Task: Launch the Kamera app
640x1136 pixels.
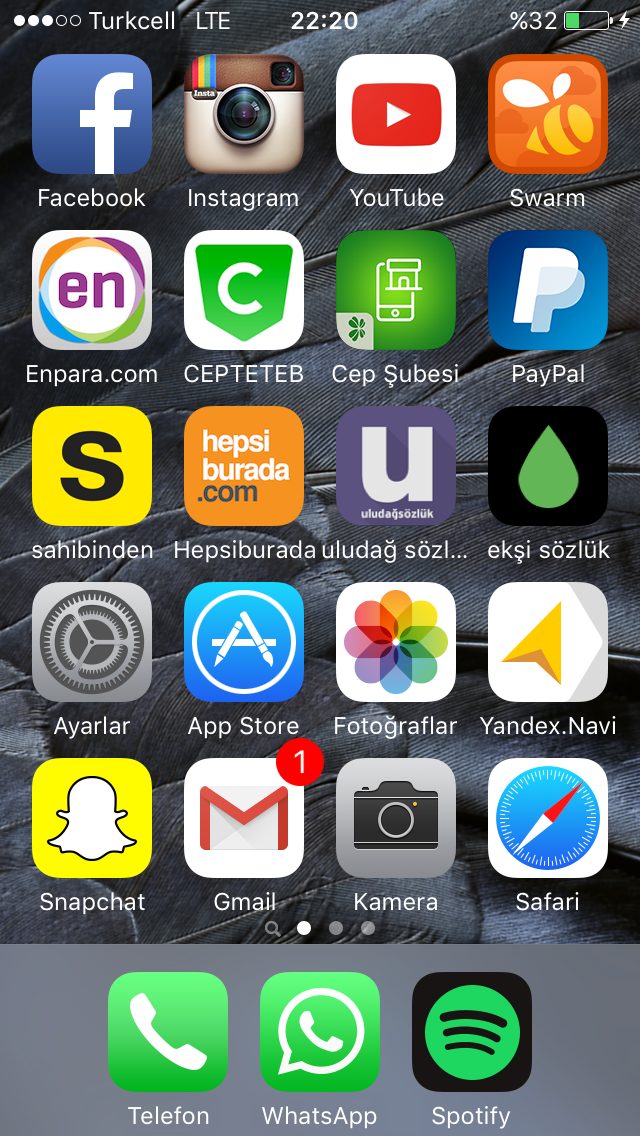Action: pos(396,818)
